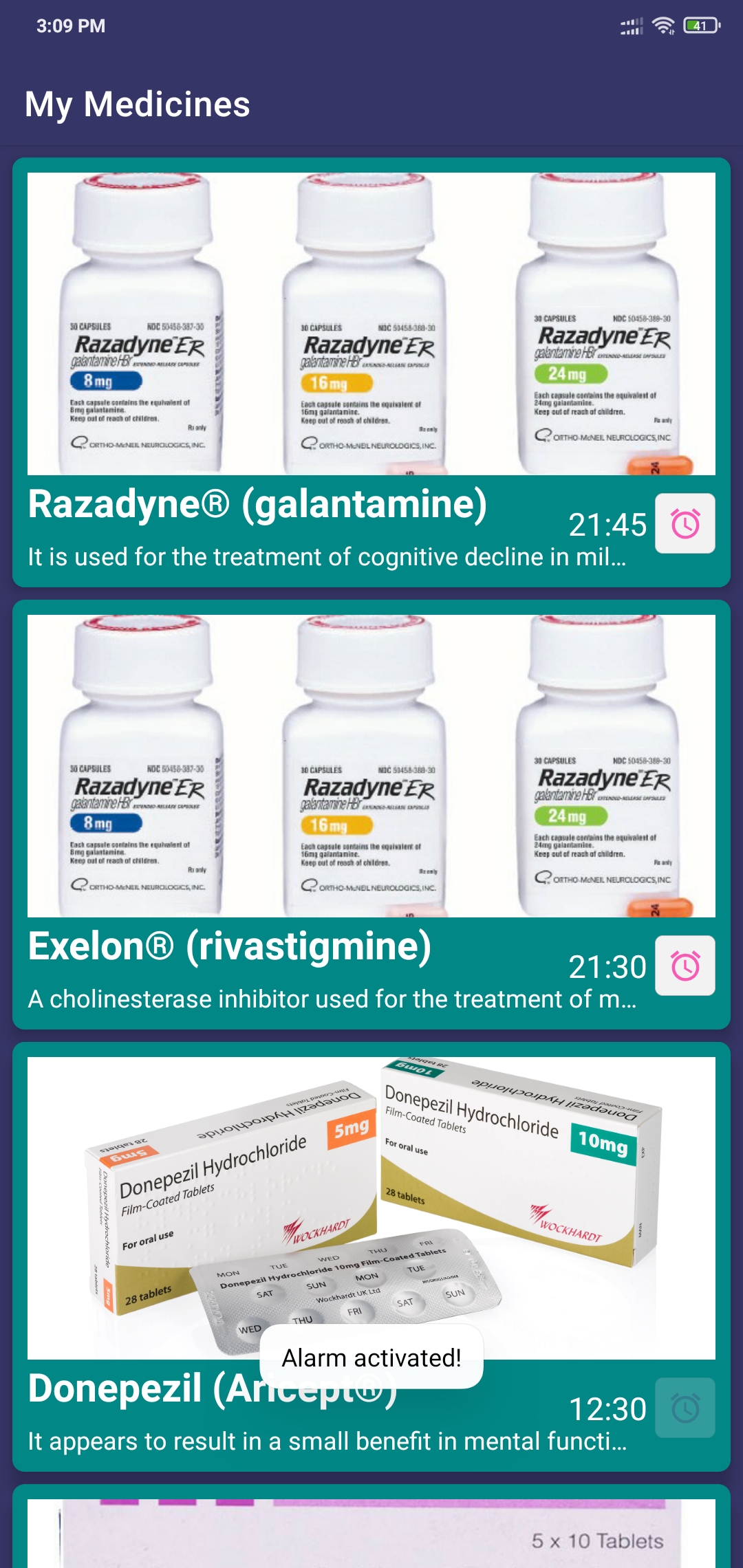Open the Exelon (rivastigmine) medicine card
Screen dimensions: 743x1568
(371, 814)
